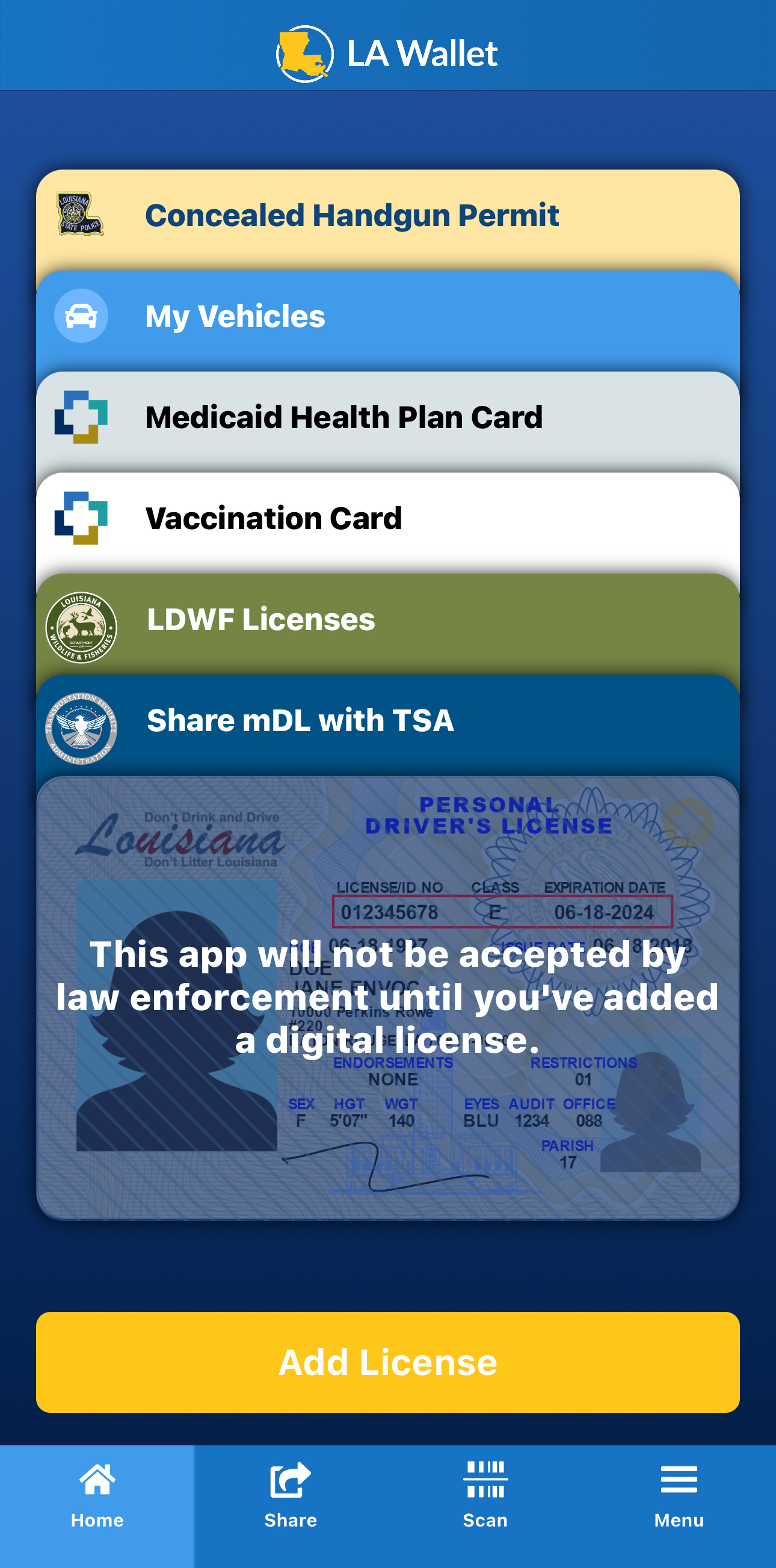View the Vaccination Card
Image resolution: width=776 pixels, height=1568 pixels.
(387, 519)
